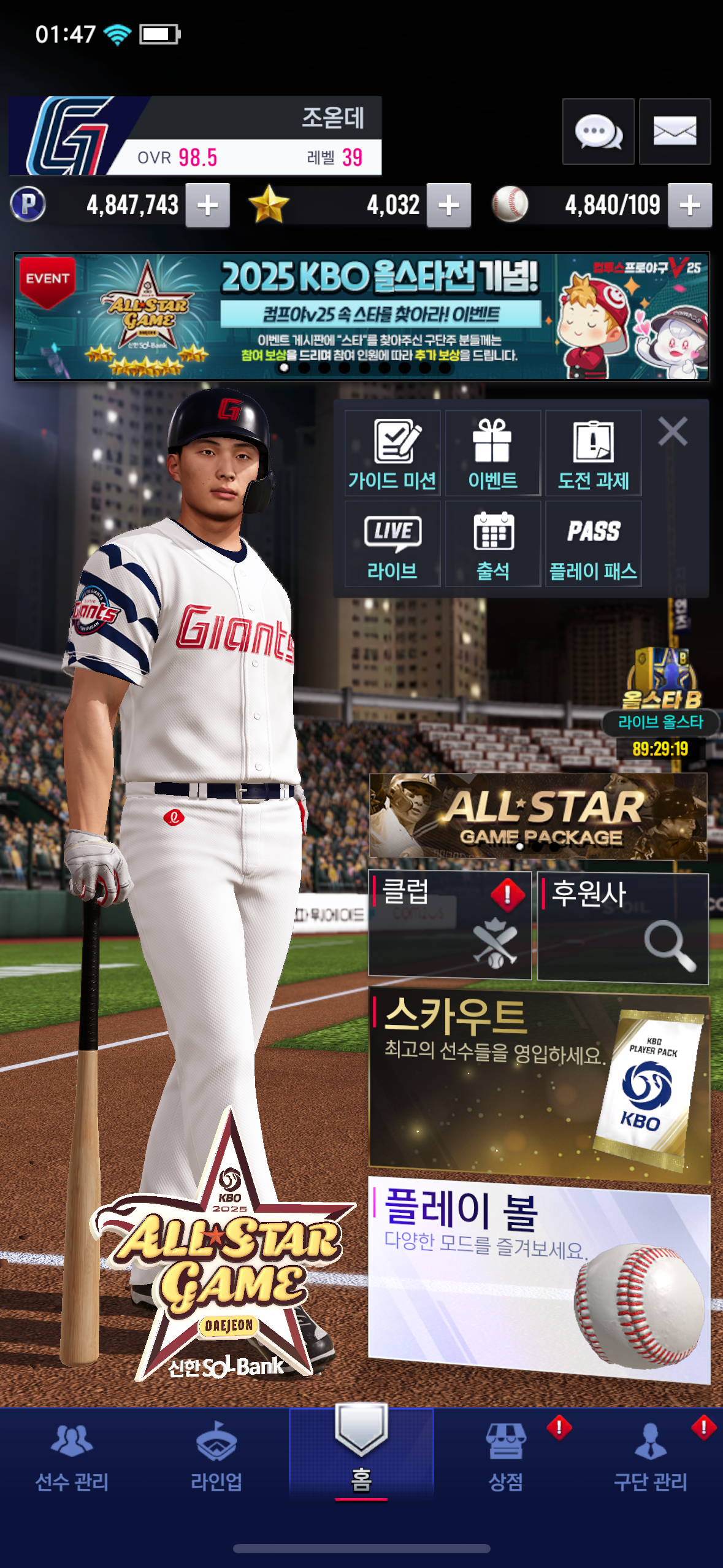The image size is (723, 1568).
Task: Close the quick menu panel
Action: coord(673,431)
